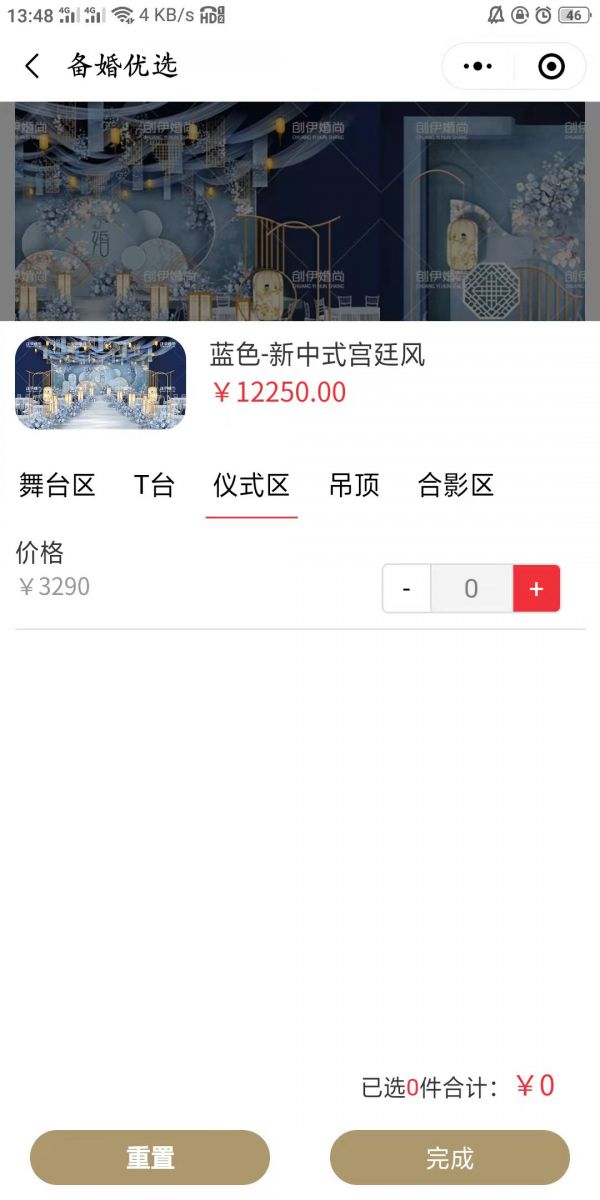Confirm selection with 完成 button
Image resolution: width=600 pixels, height=1200 pixels.
450,1158
